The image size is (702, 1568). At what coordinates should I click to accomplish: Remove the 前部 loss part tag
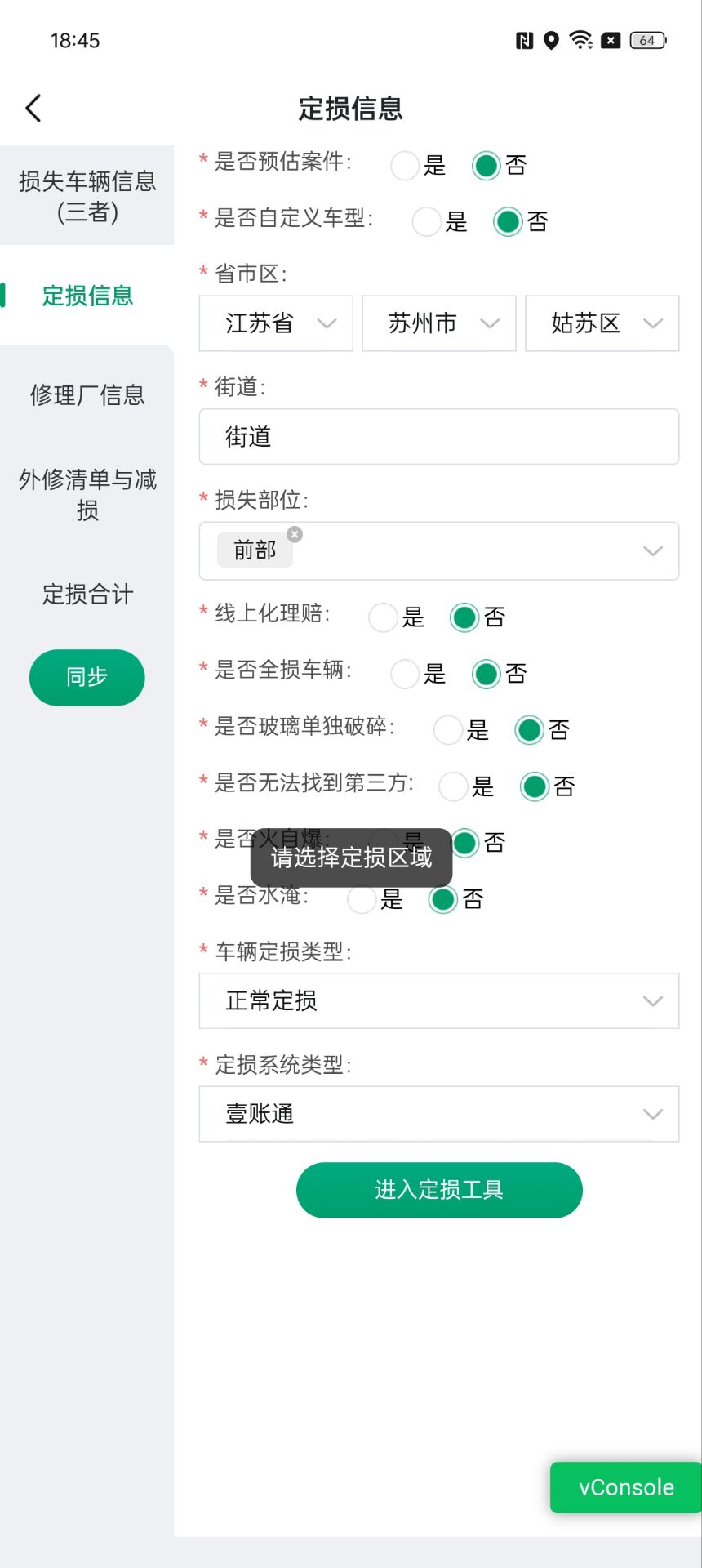(295, 534)
